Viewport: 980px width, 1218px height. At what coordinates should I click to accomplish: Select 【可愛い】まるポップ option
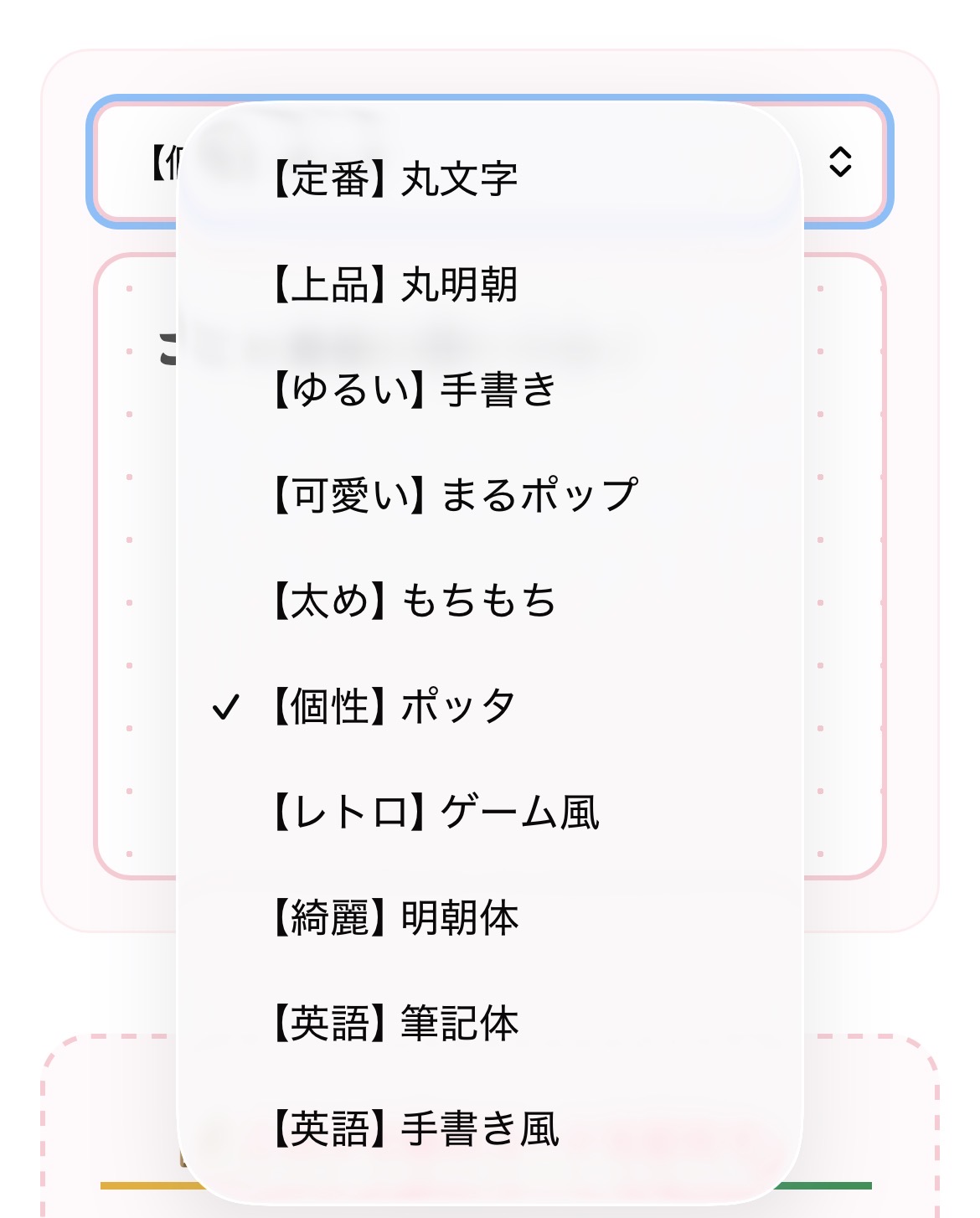454,495
